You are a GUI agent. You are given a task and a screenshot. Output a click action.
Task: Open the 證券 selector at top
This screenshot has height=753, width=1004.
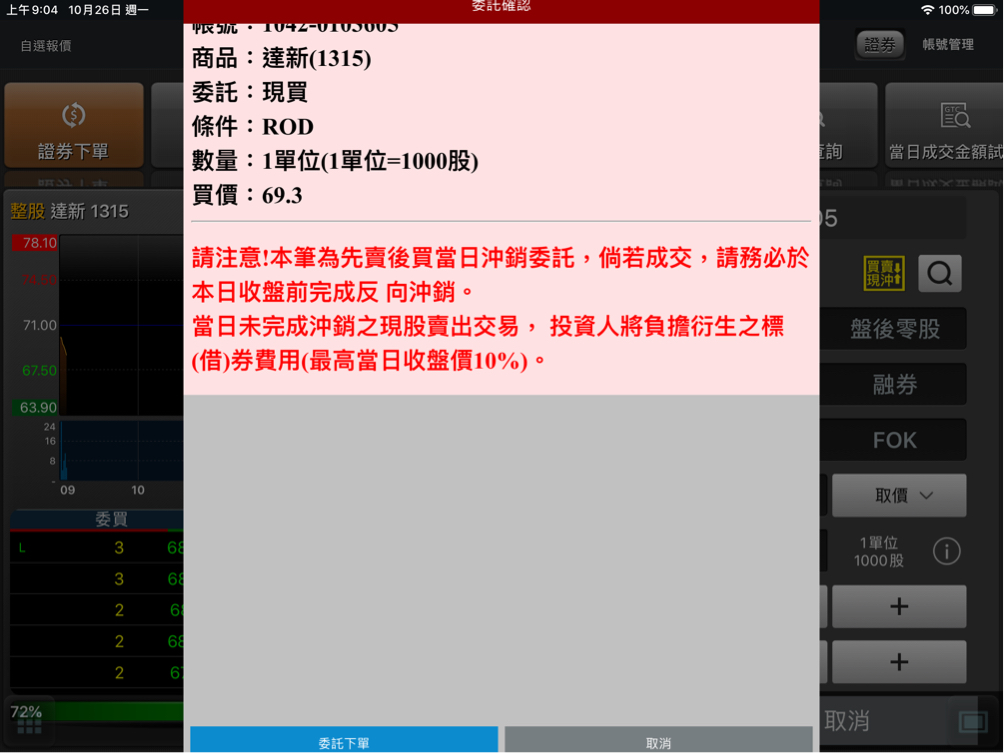(880, 45)
